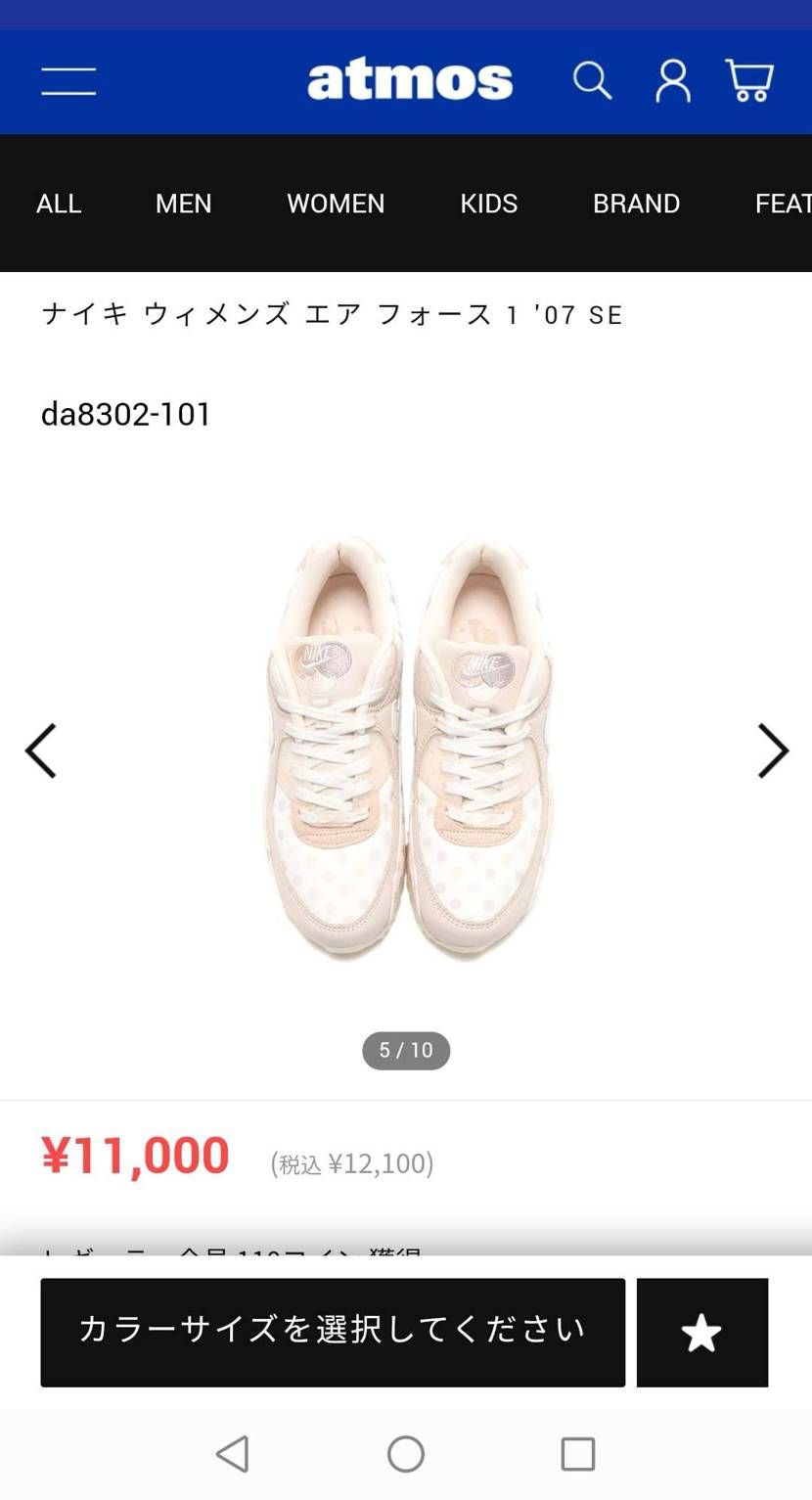Select the WOMEN category
This screenshot has width=812, height=1500.
[x=336, y=204]
